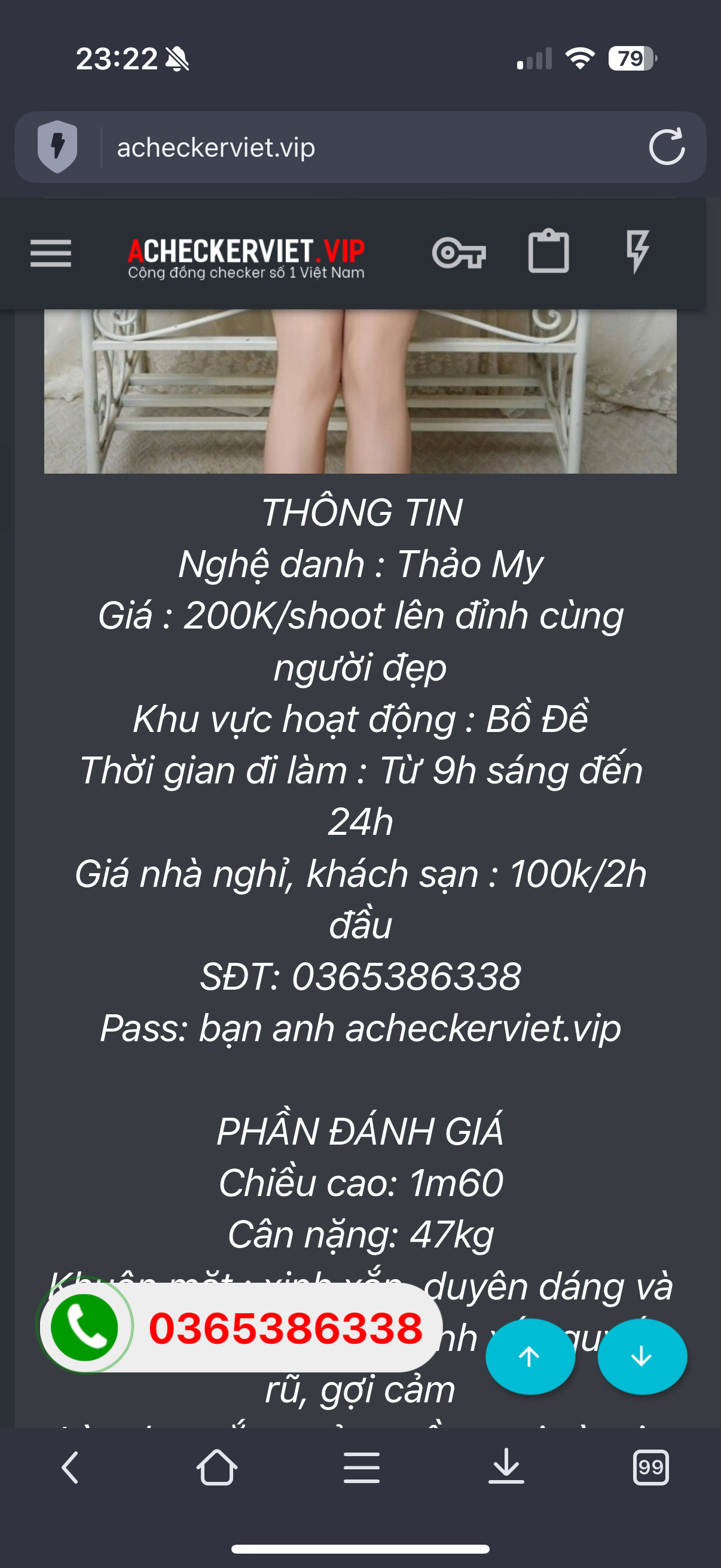Go back with the browser back arrow
721x1568 pixels.
(x=71, y=1467)
